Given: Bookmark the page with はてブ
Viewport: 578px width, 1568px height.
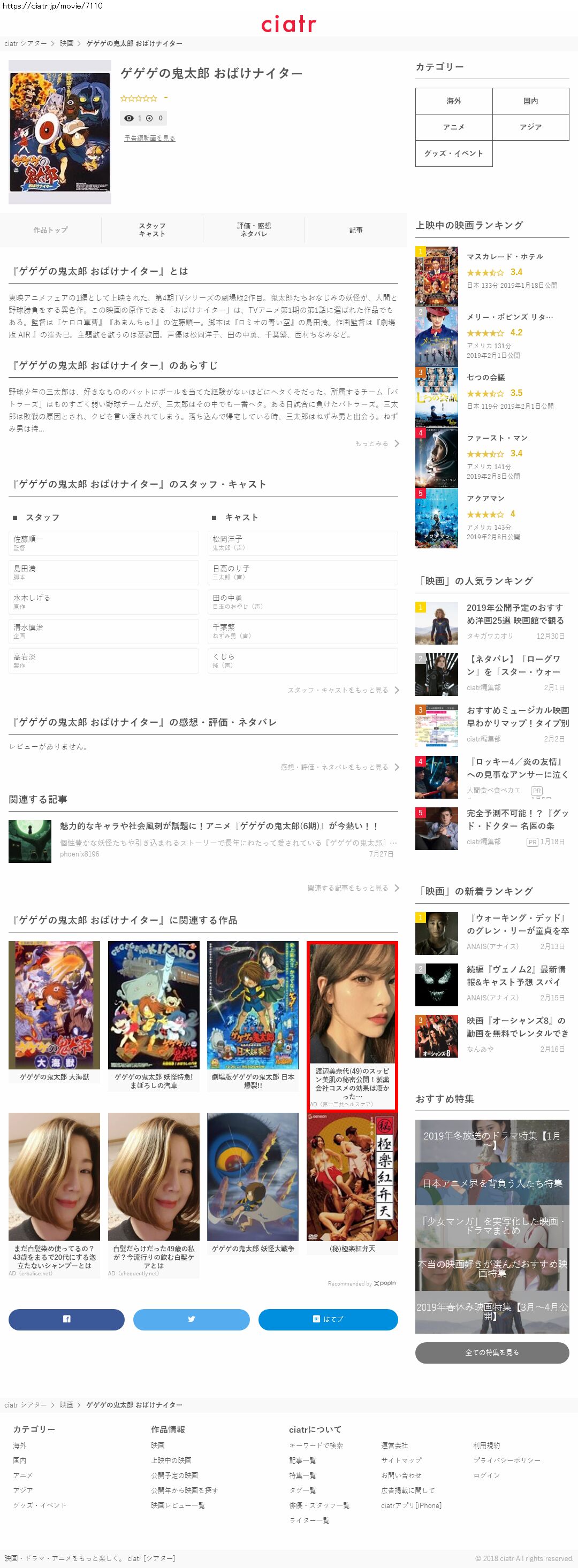Looking at the screenshot, I should click(x=328, y=1319).
